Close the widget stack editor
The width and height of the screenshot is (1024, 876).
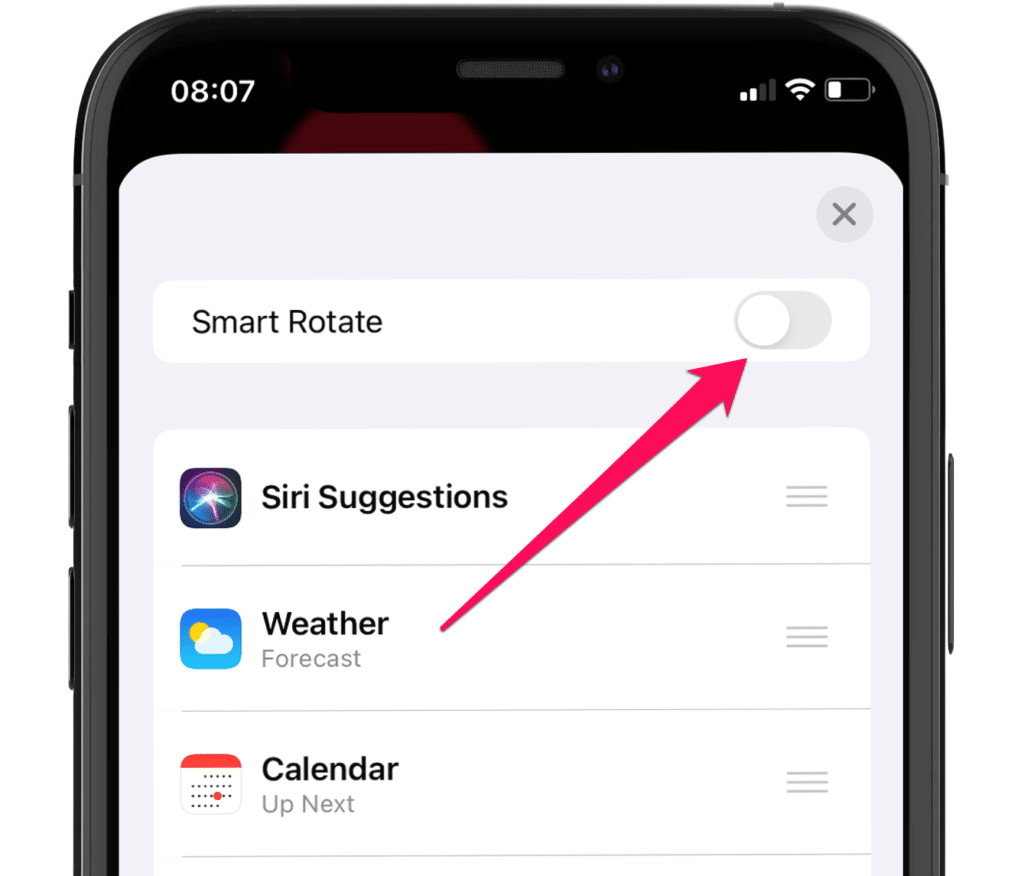click(844, 214)
